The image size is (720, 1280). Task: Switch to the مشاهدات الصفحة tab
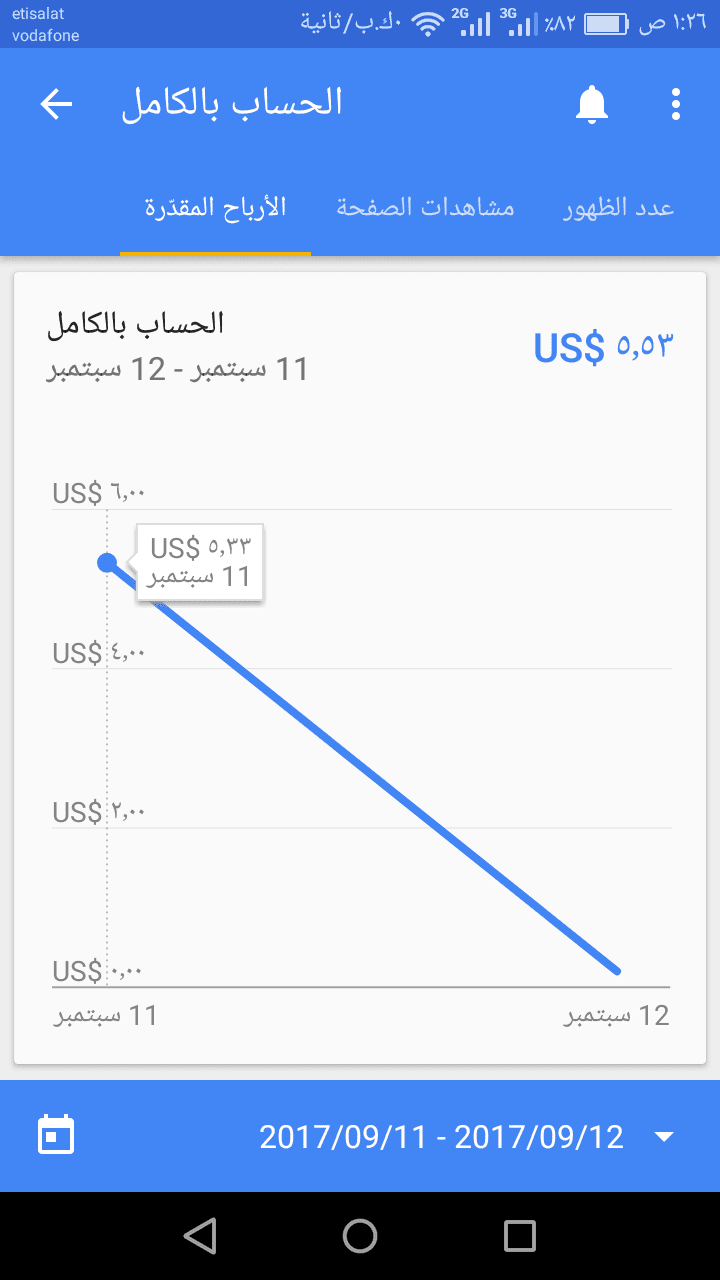pos(424,206)
